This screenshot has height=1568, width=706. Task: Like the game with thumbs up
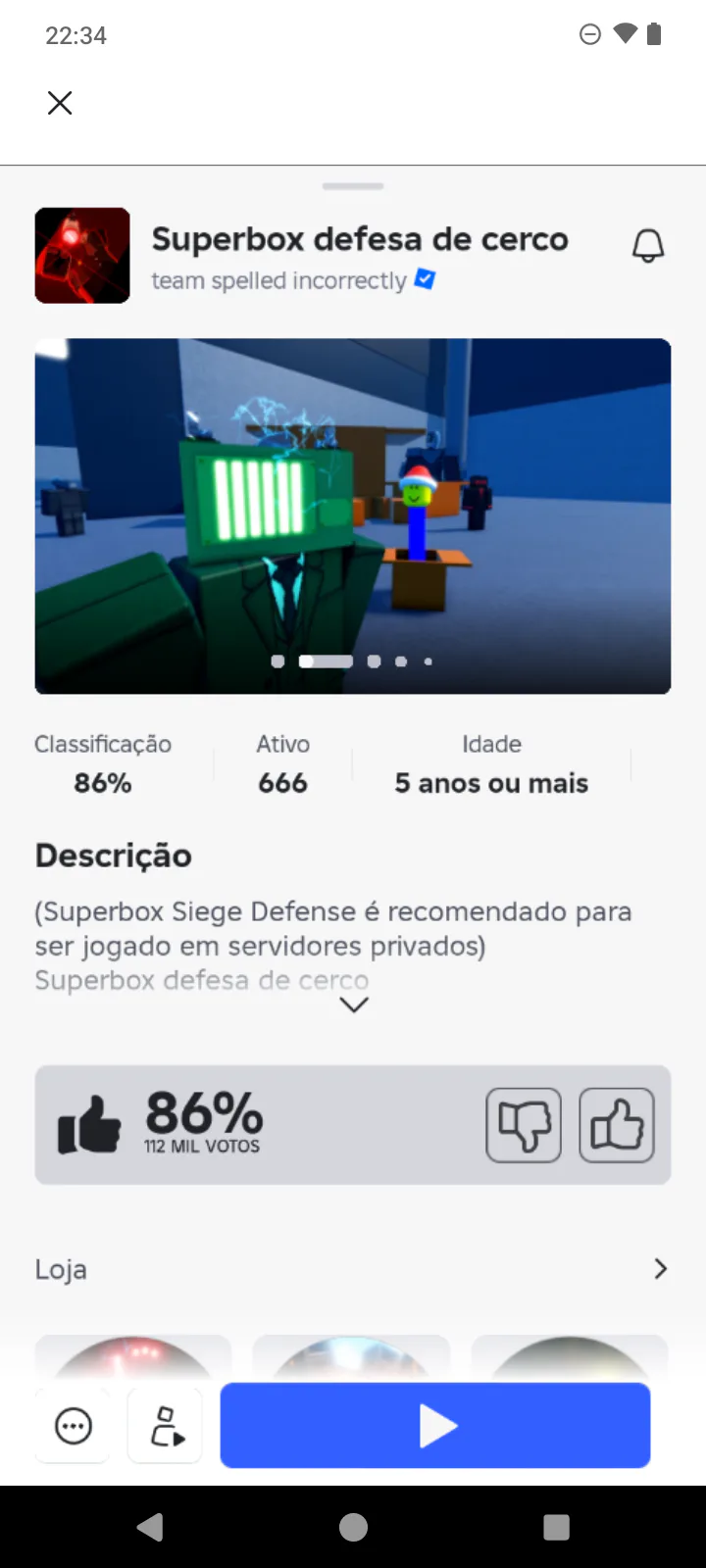[616, 1125]
